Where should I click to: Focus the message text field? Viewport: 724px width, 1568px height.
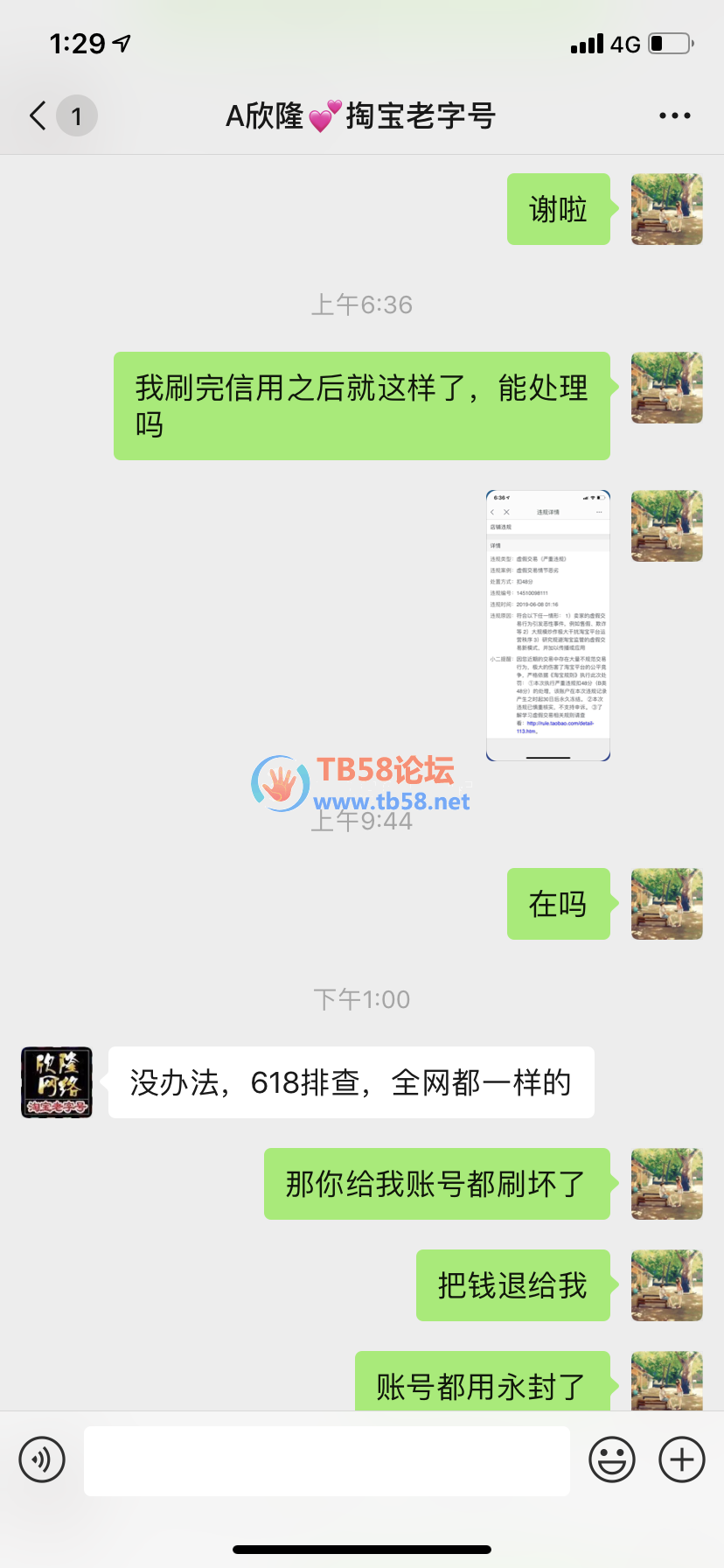(326, 1460)
